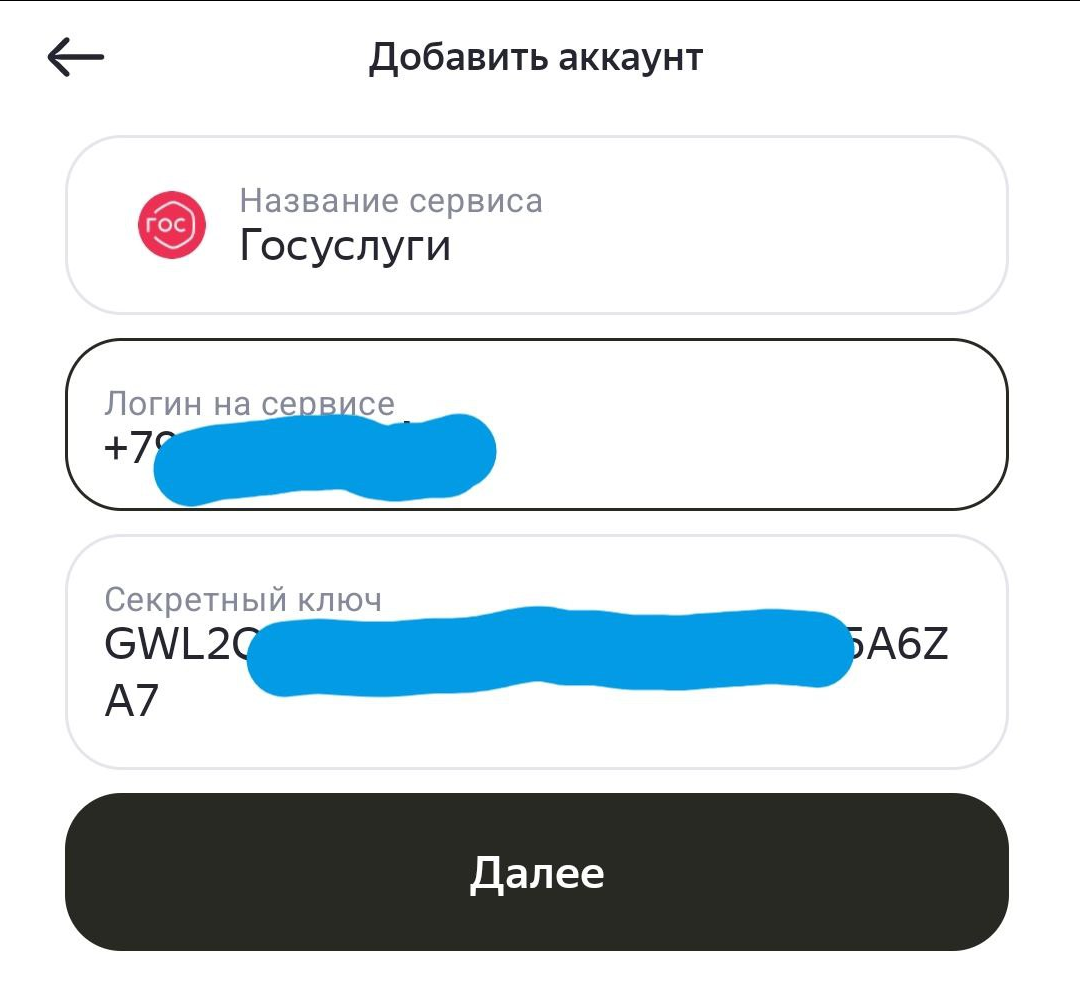Go back using the arrow icon
Image resolution: width=1080 pixels, height=997 pixels.
[75, 58]
